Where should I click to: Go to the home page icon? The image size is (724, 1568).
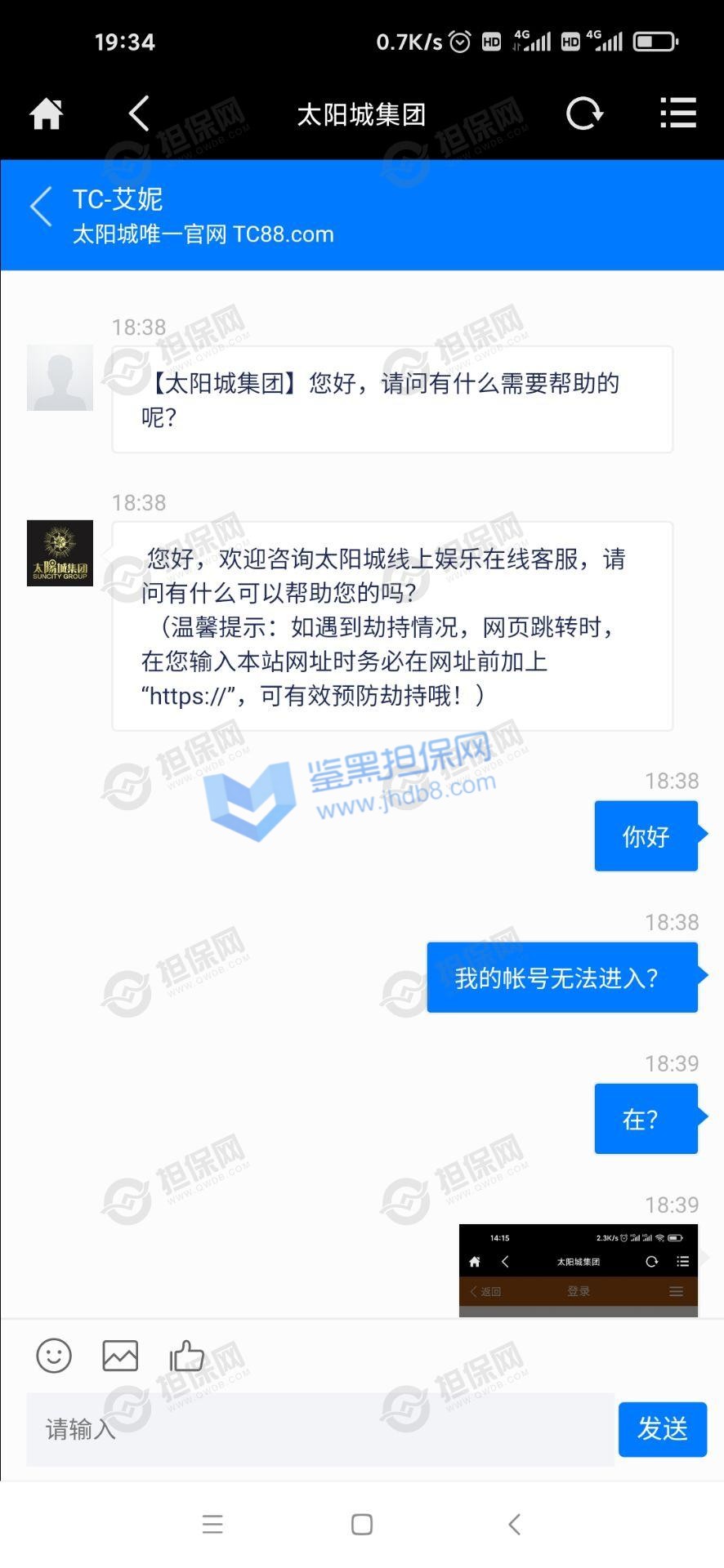pos(47,114)
